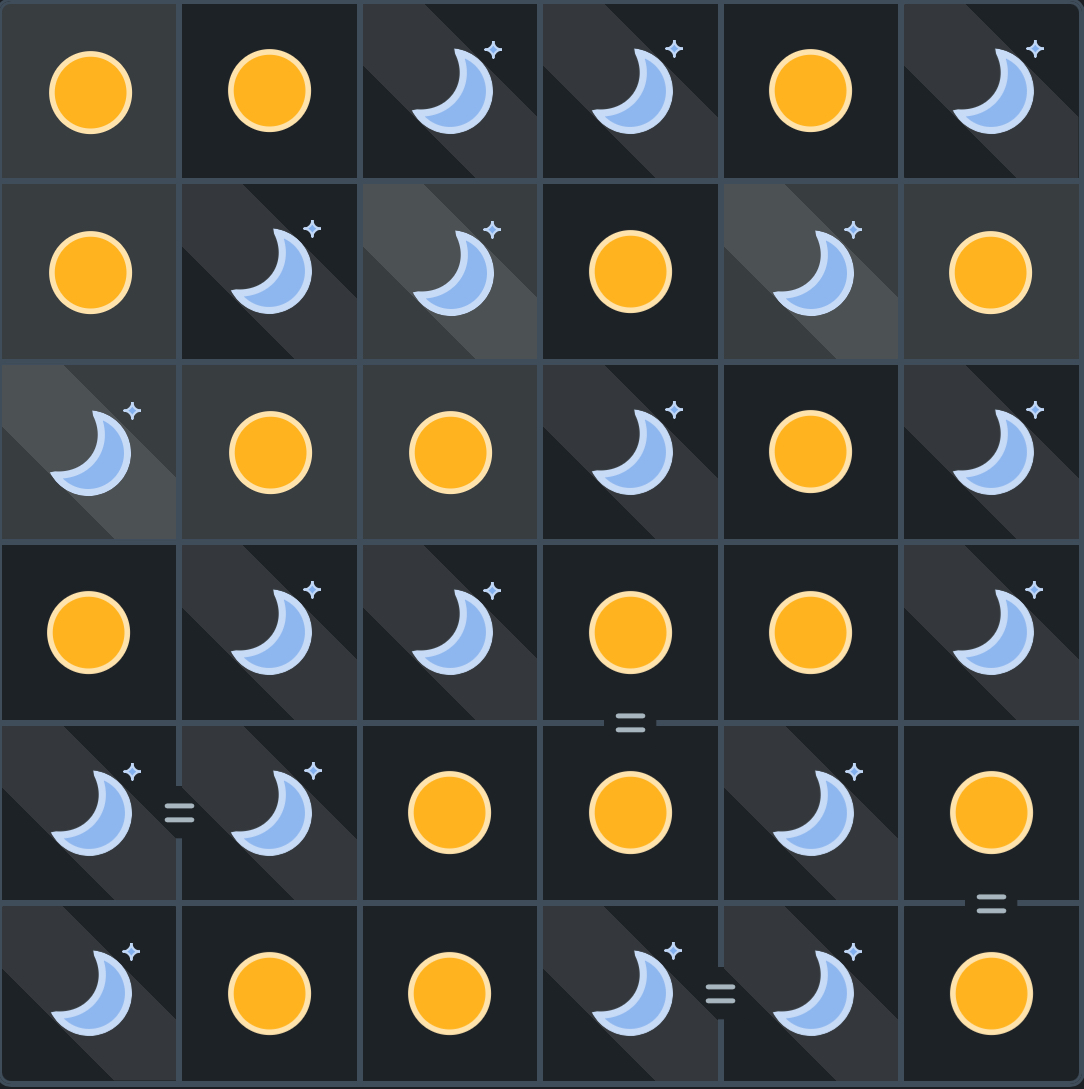Change the moon right of the bottom row equals sign

click(810, 993)
